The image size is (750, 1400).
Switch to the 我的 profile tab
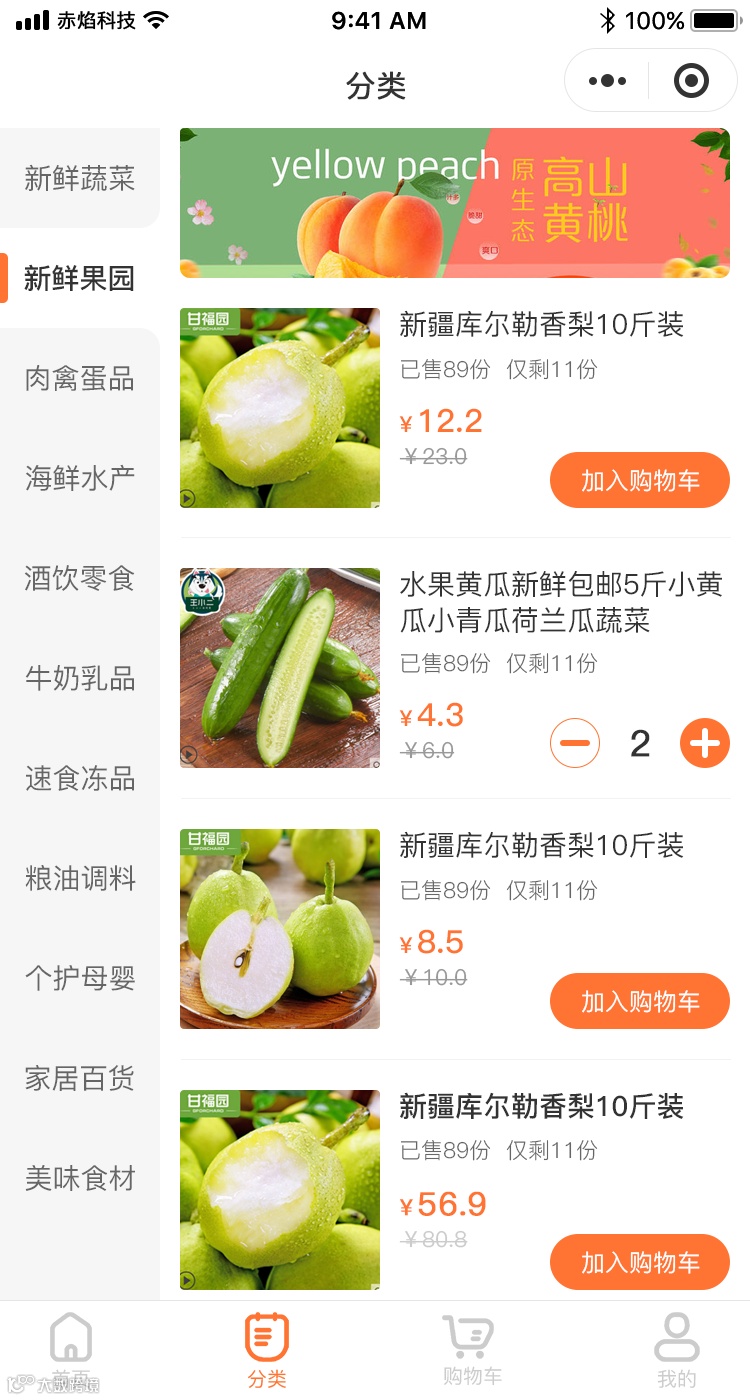click(x=676, y=1350)
